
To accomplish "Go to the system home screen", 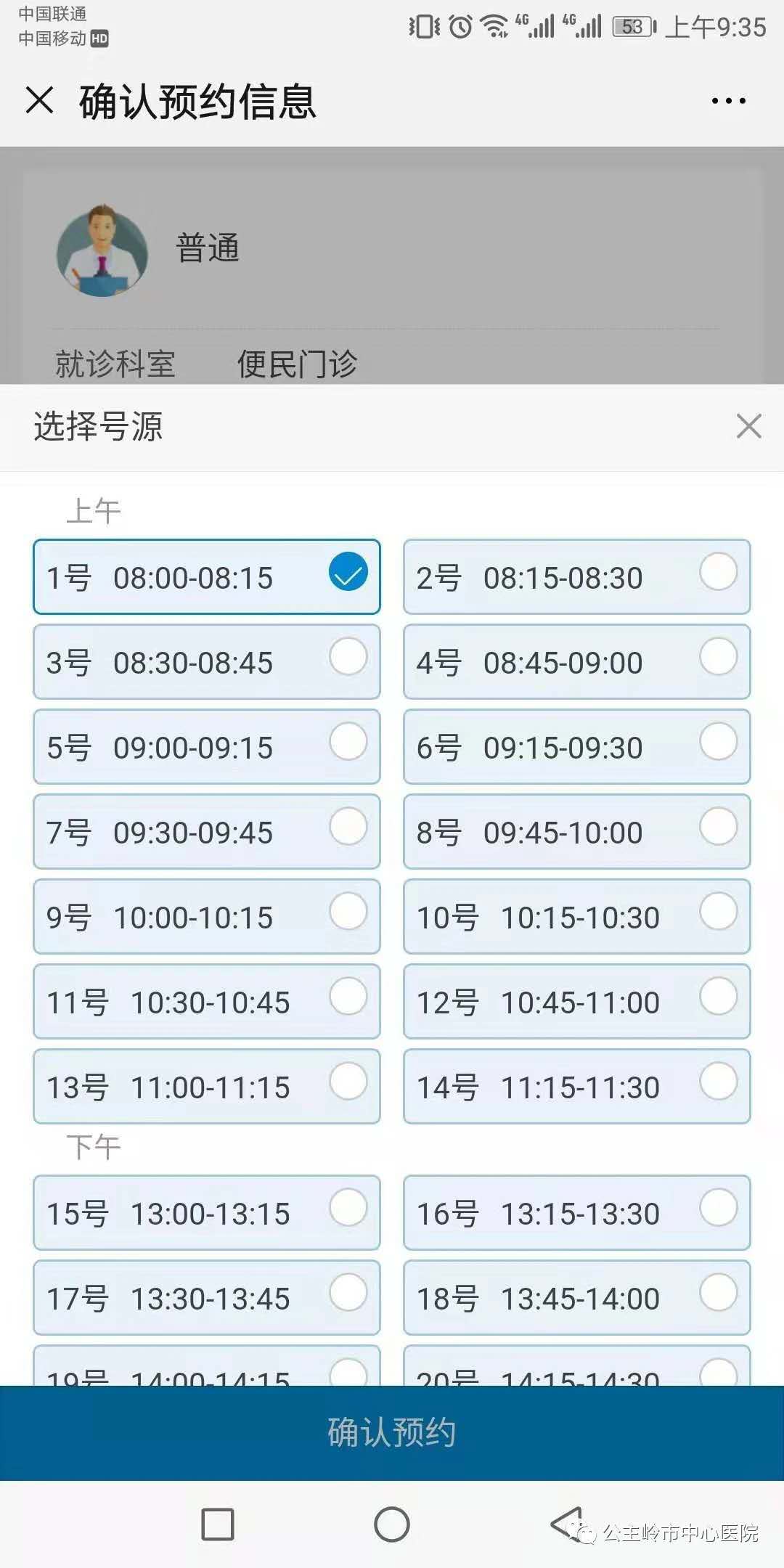I will 392,1524.
